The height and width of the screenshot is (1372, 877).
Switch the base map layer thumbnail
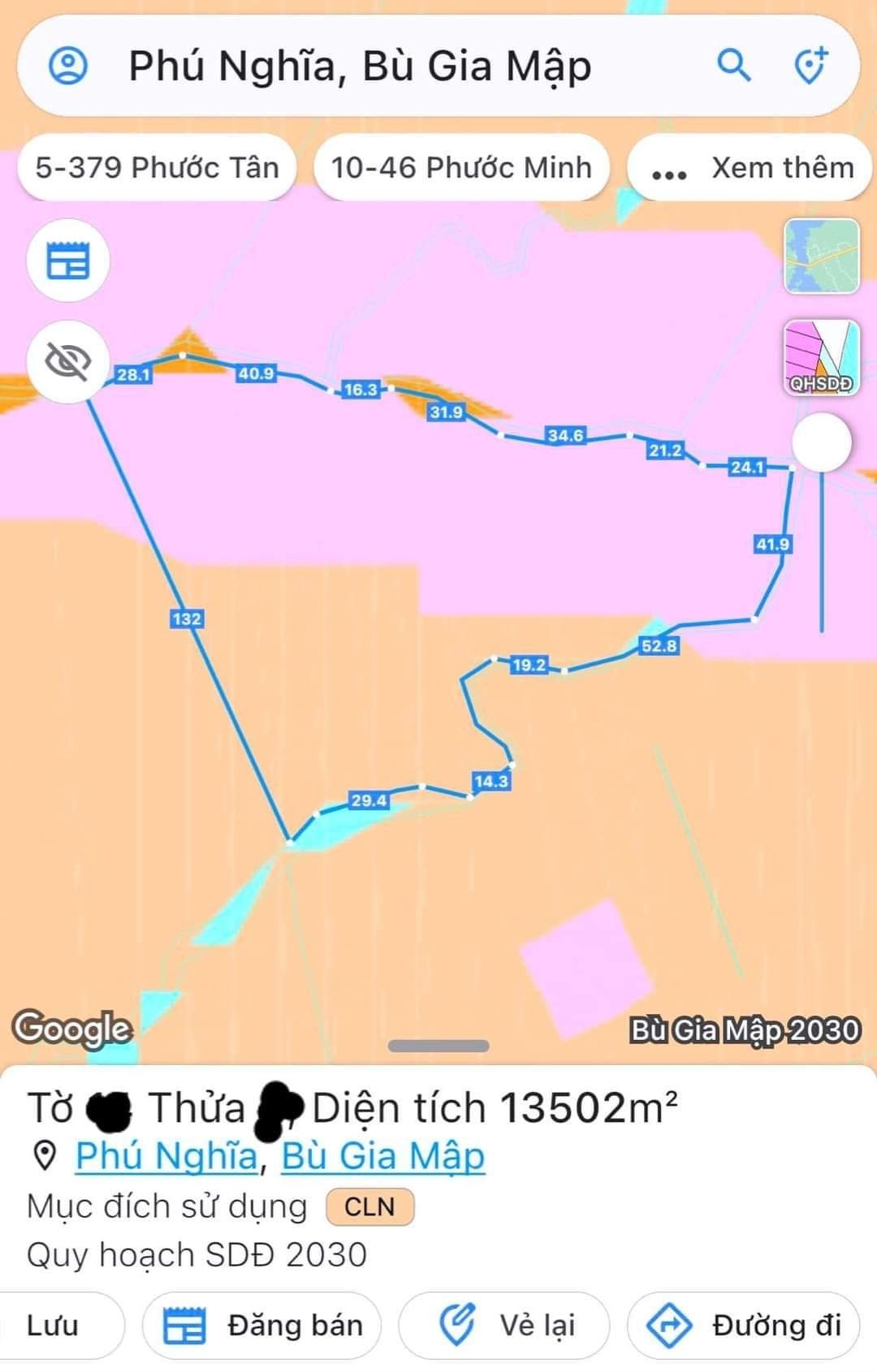[821, 257]
